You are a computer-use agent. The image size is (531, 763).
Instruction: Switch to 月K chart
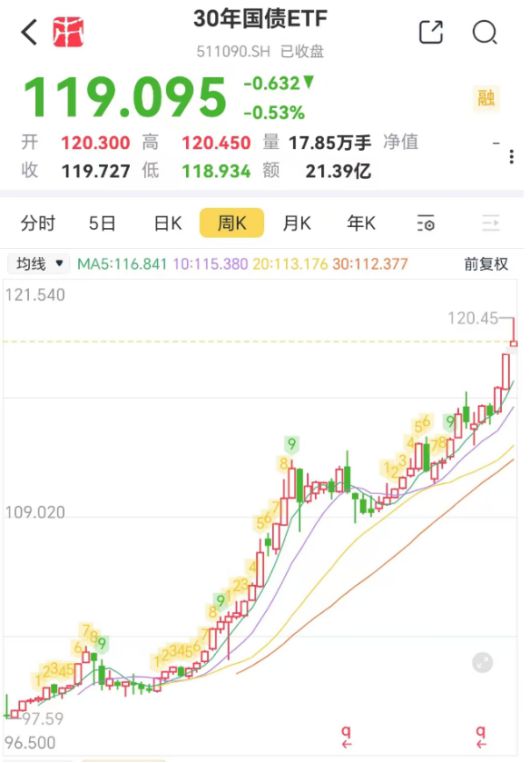click(x=296, y=223)
